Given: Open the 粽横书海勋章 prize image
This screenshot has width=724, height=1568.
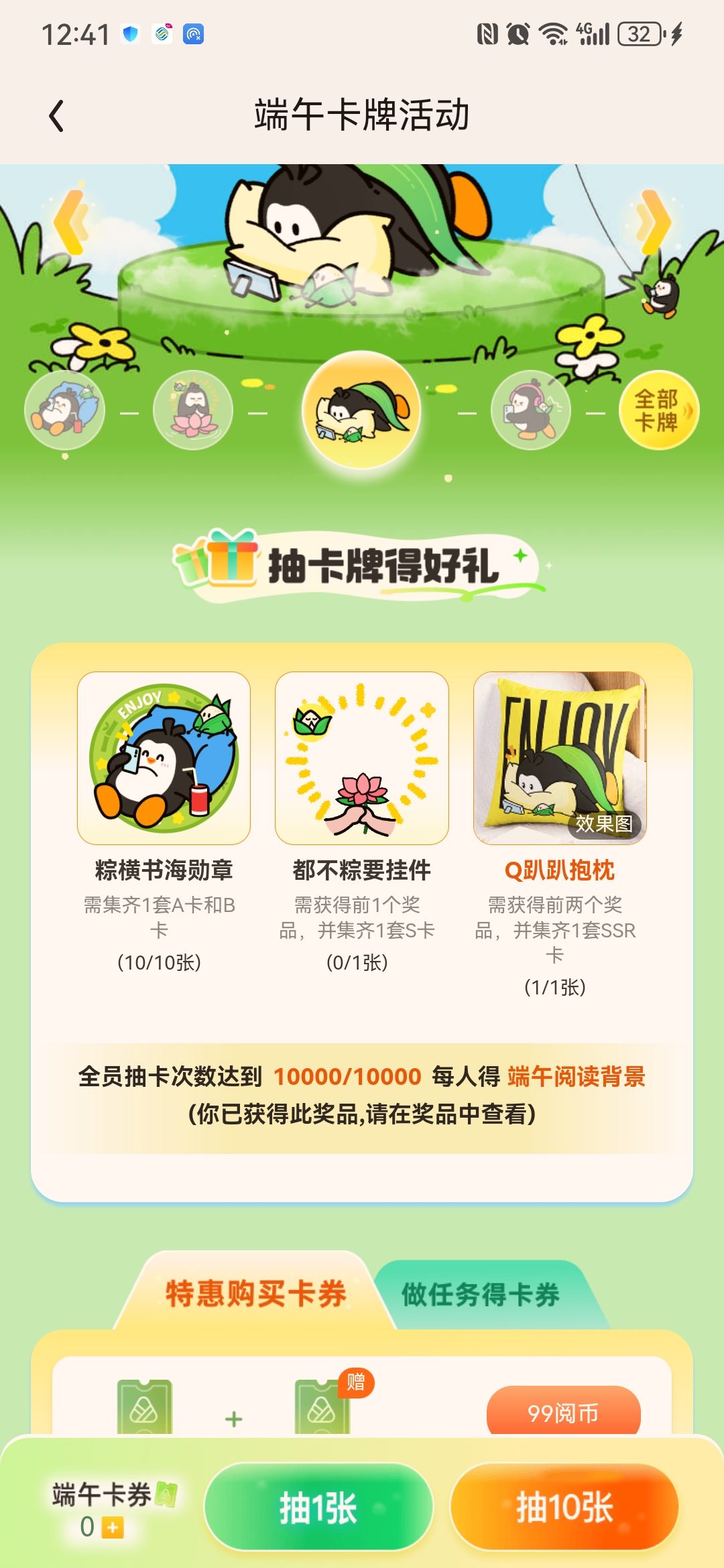Looking at the screenshot, I should pyautogui.click(x=164, y=758).
